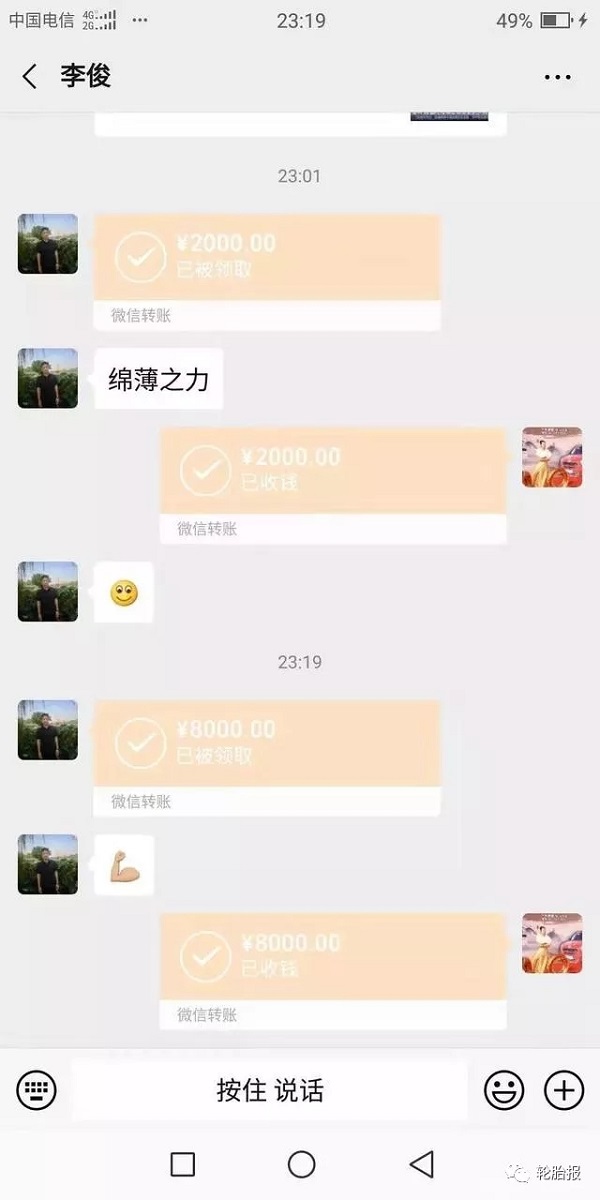Open recent apps via square button
The image size is (600, 1200).
pyautogui.click(x=182, y=1164)
